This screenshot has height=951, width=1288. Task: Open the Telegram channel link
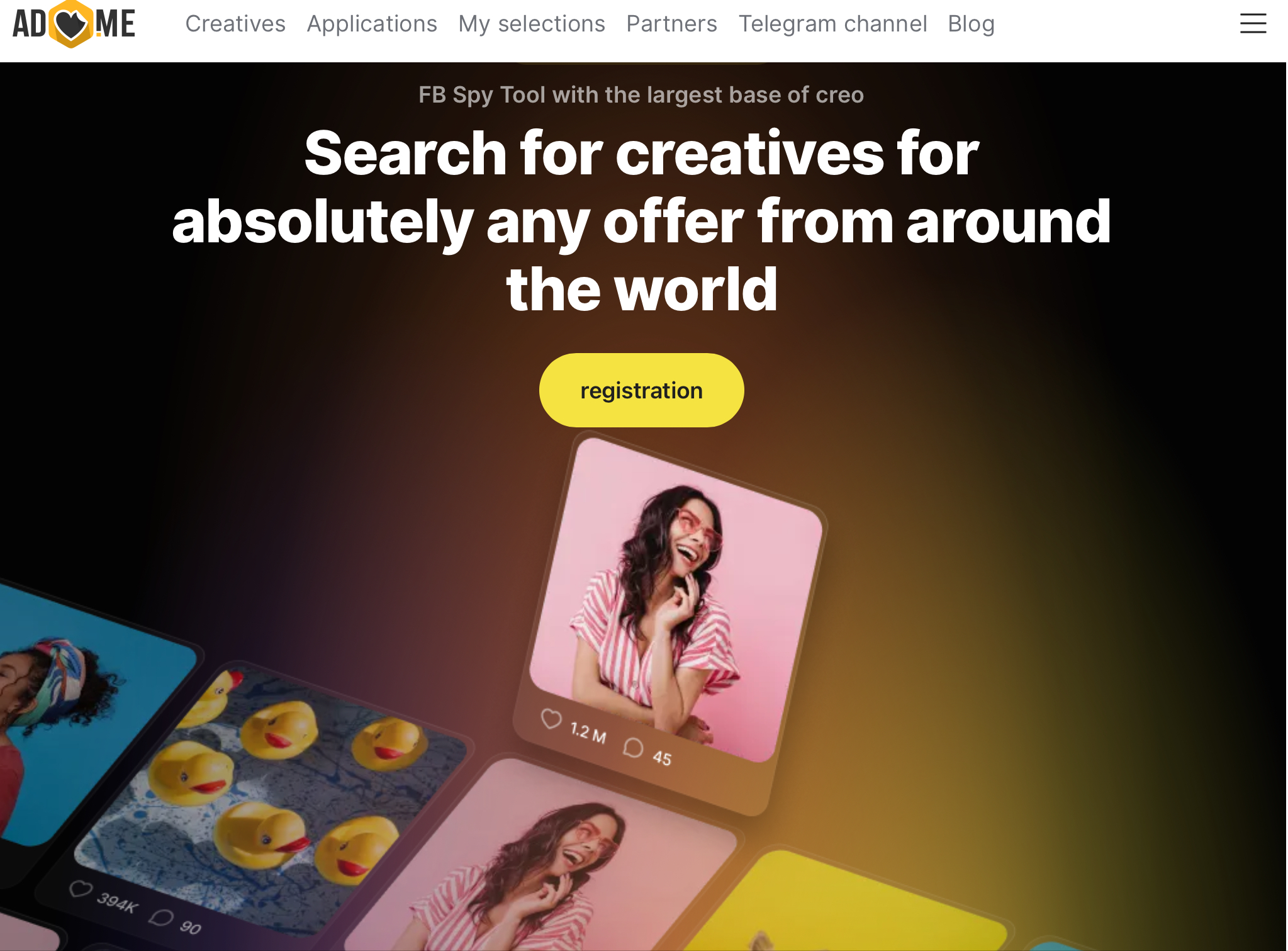pyautogui.click(x=832, y=24)
